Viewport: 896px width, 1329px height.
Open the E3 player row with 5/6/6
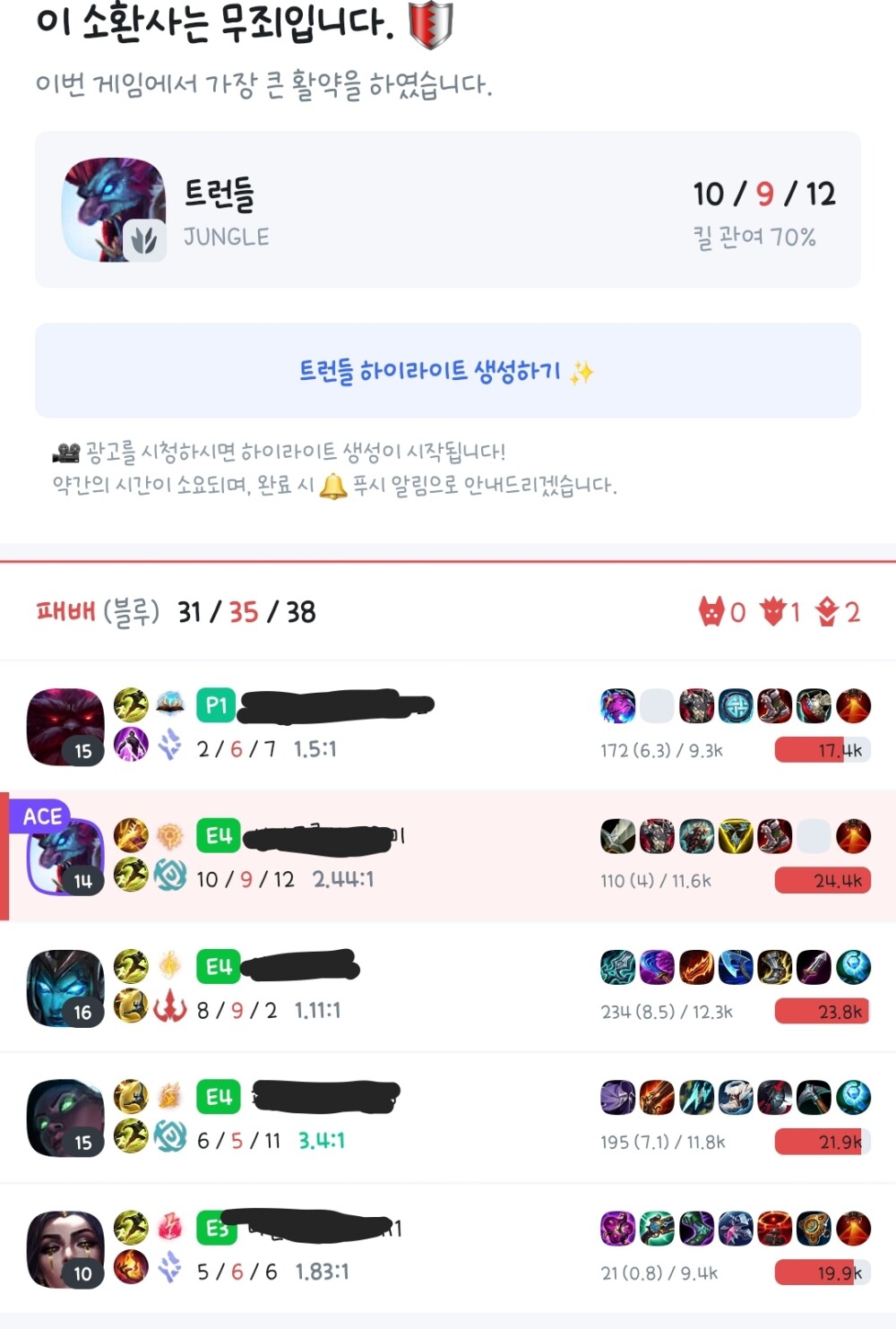click(x=448, y=1249)
